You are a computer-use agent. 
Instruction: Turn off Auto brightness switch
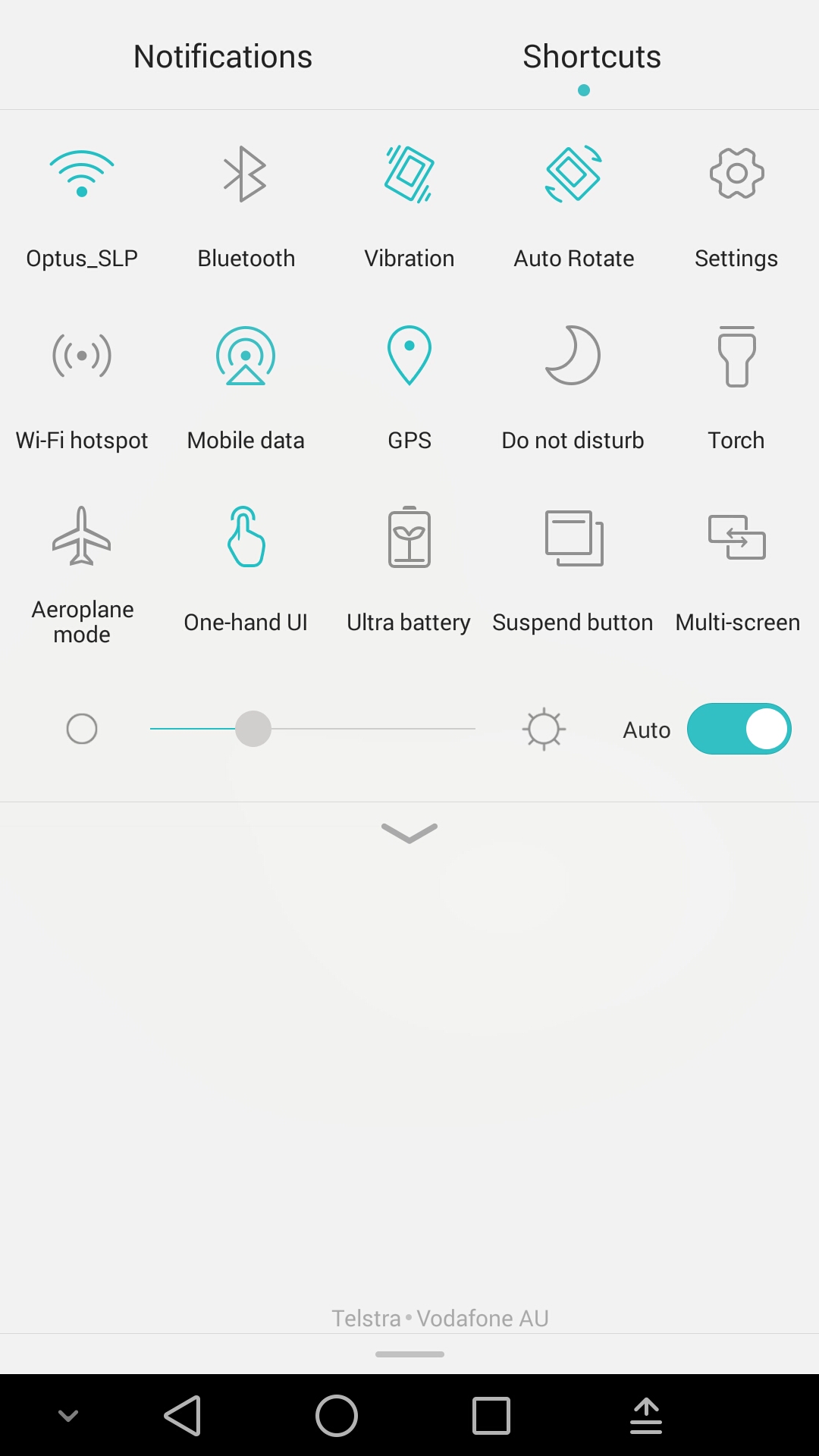pos(739,729)
